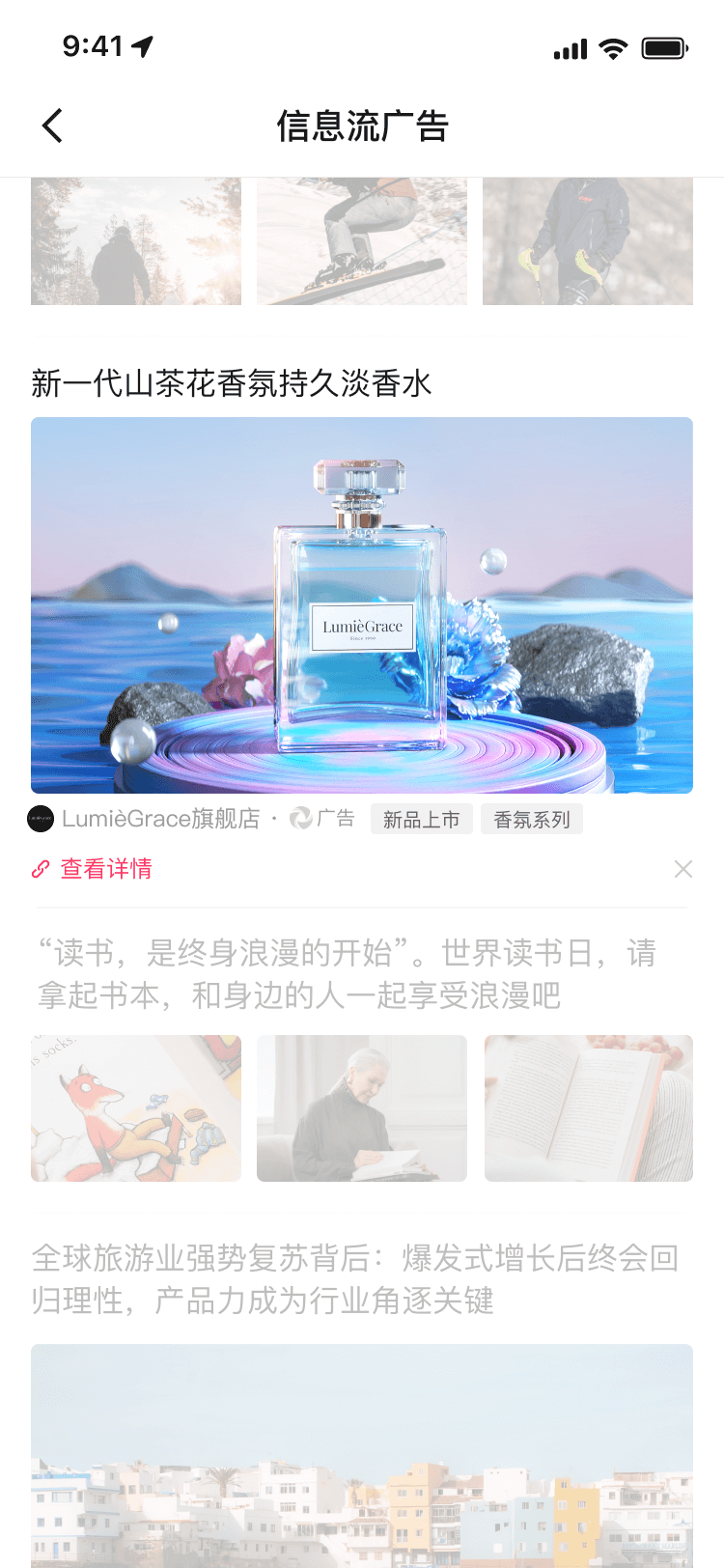Select the 新品上市 tag

pos(422,820)
